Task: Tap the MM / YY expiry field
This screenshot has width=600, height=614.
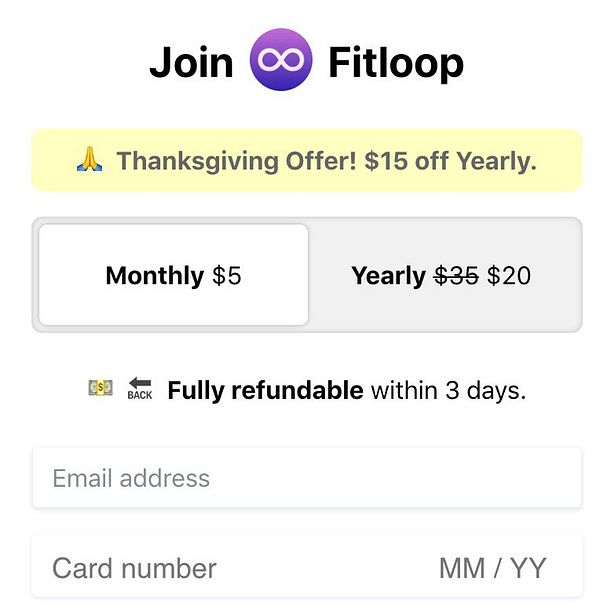Action: [492, 568]
